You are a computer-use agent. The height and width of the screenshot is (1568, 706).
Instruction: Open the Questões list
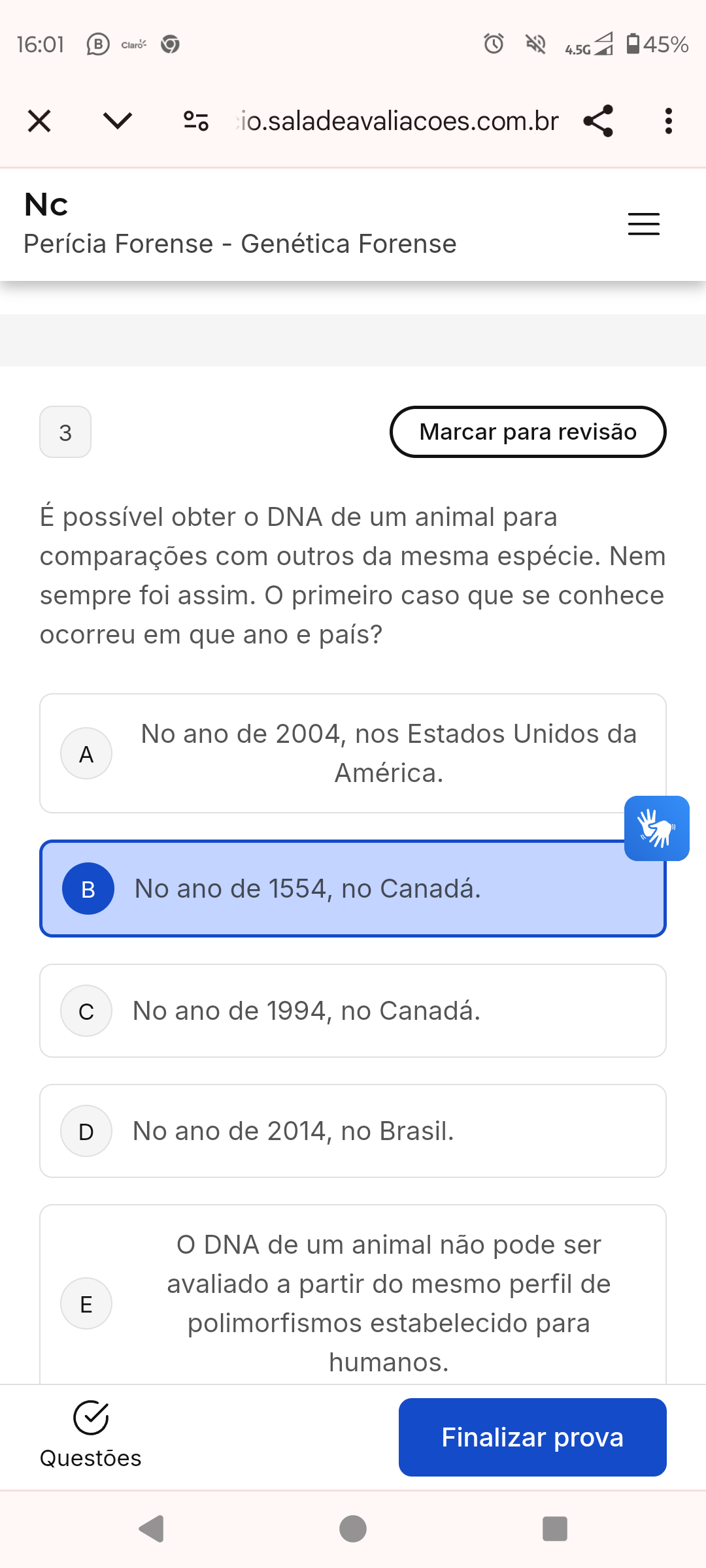coord(91,1435)
